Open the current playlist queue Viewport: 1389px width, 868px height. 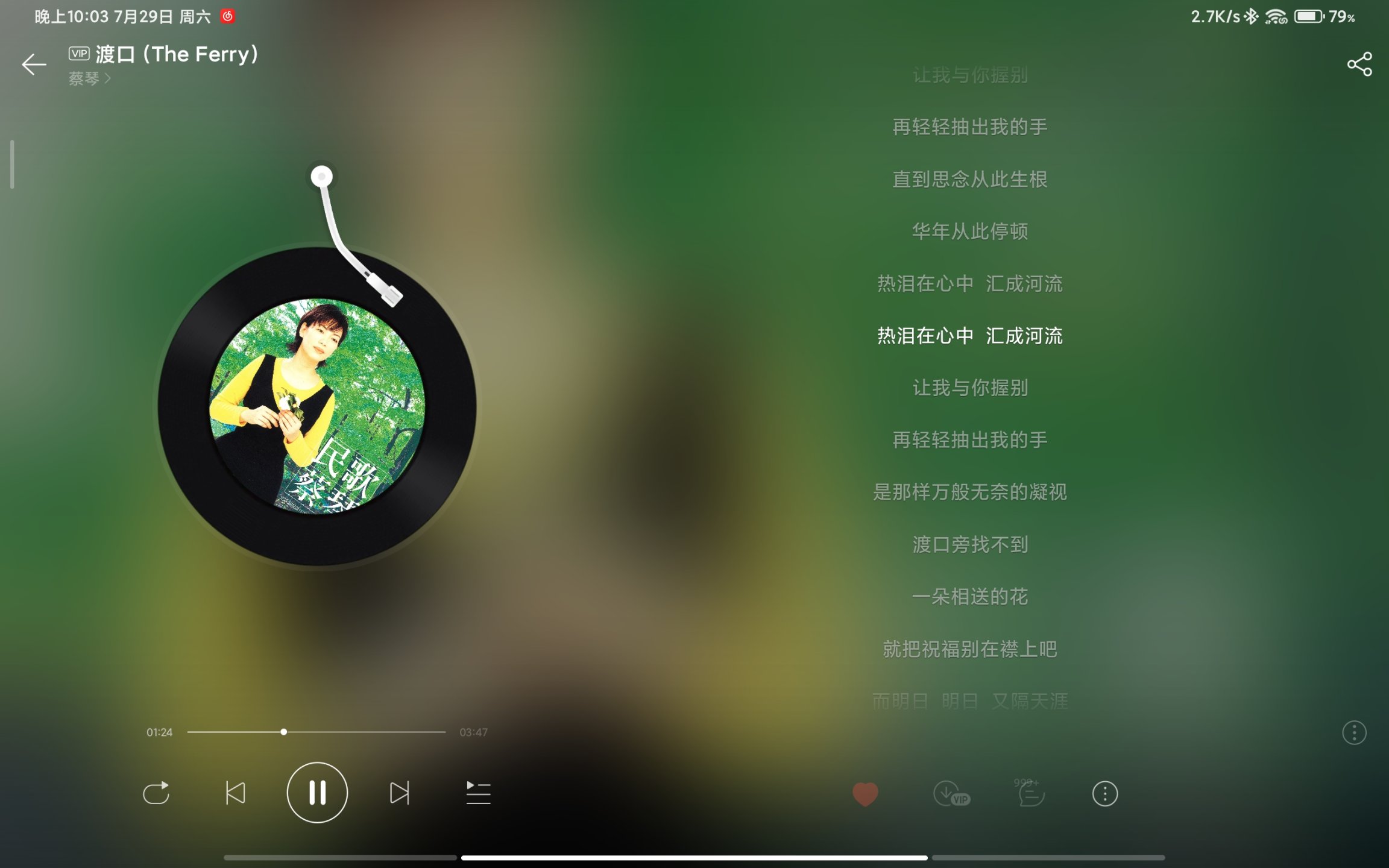point(478,793)
